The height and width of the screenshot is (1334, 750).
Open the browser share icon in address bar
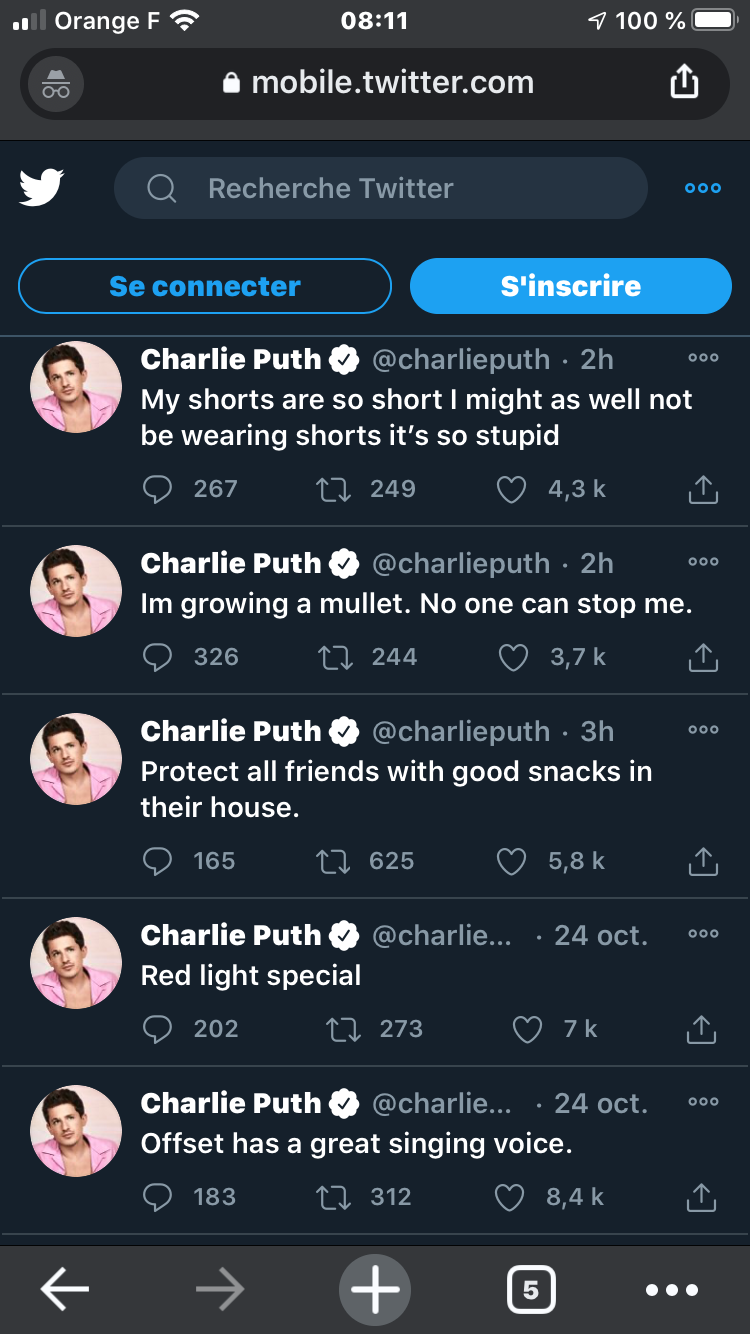pos(684,82)
